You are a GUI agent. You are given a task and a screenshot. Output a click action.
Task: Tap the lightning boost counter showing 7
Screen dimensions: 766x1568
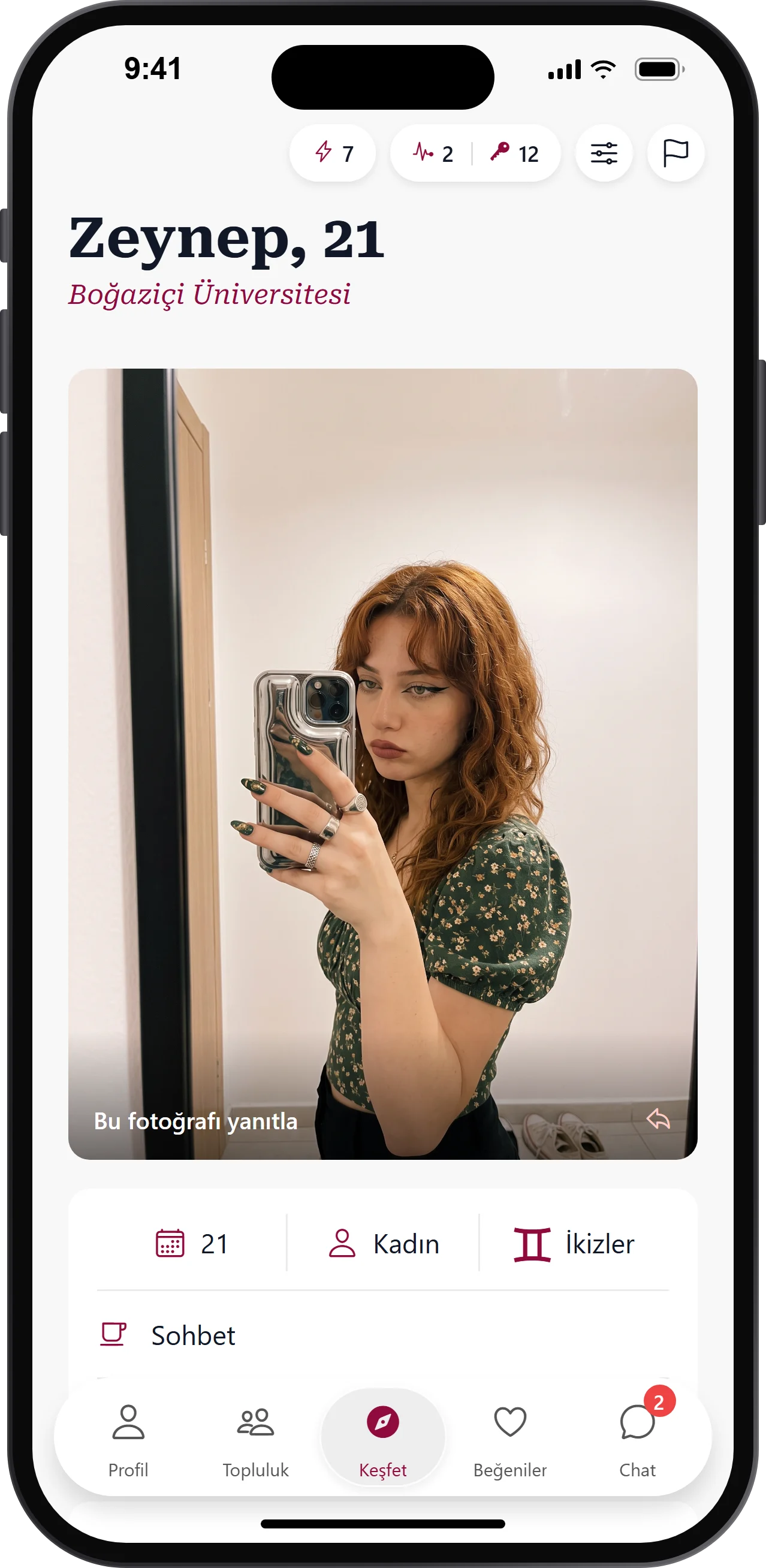point(333,153)
